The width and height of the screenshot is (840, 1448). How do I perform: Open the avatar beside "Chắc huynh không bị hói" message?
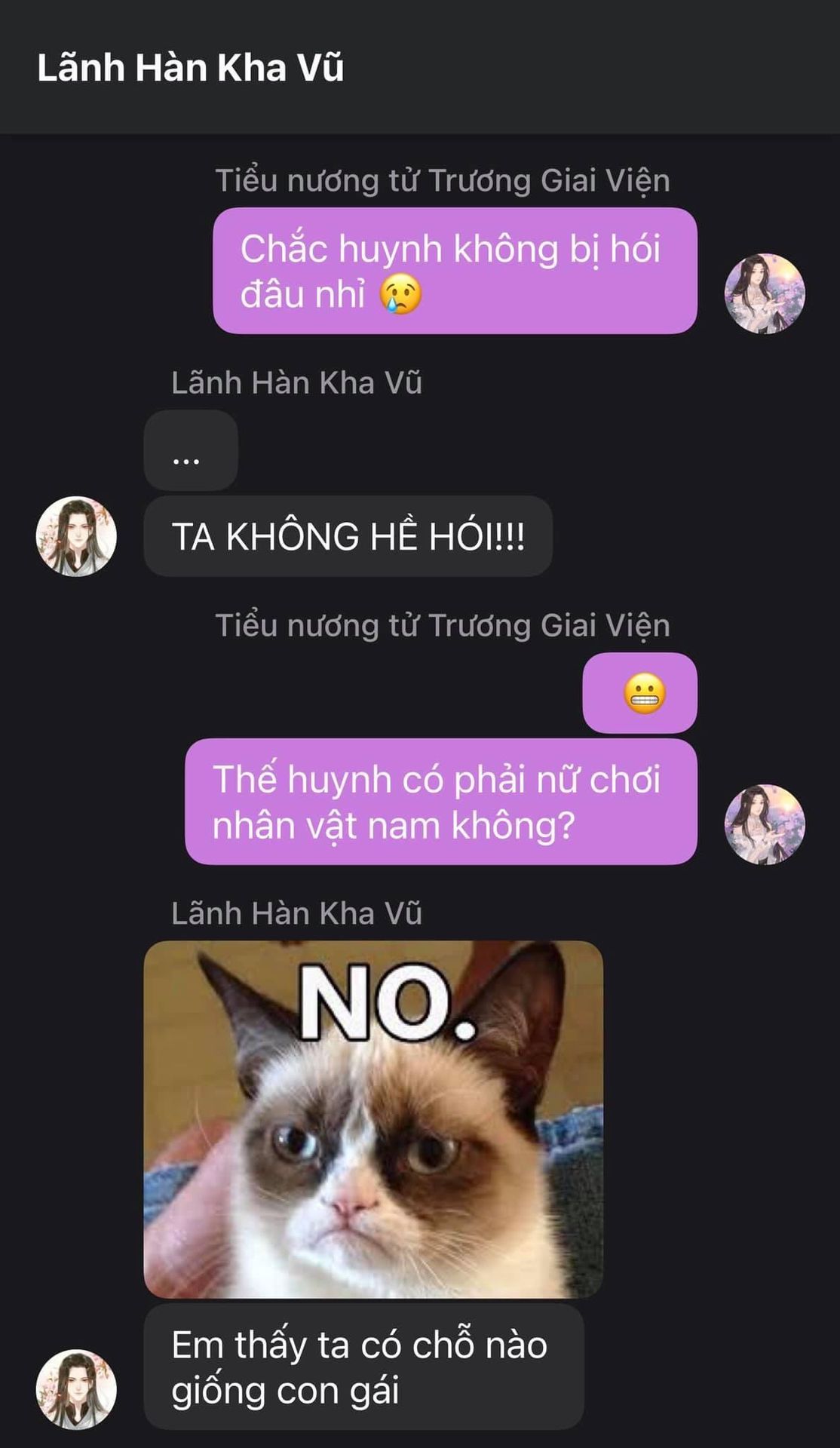(765, 293)
